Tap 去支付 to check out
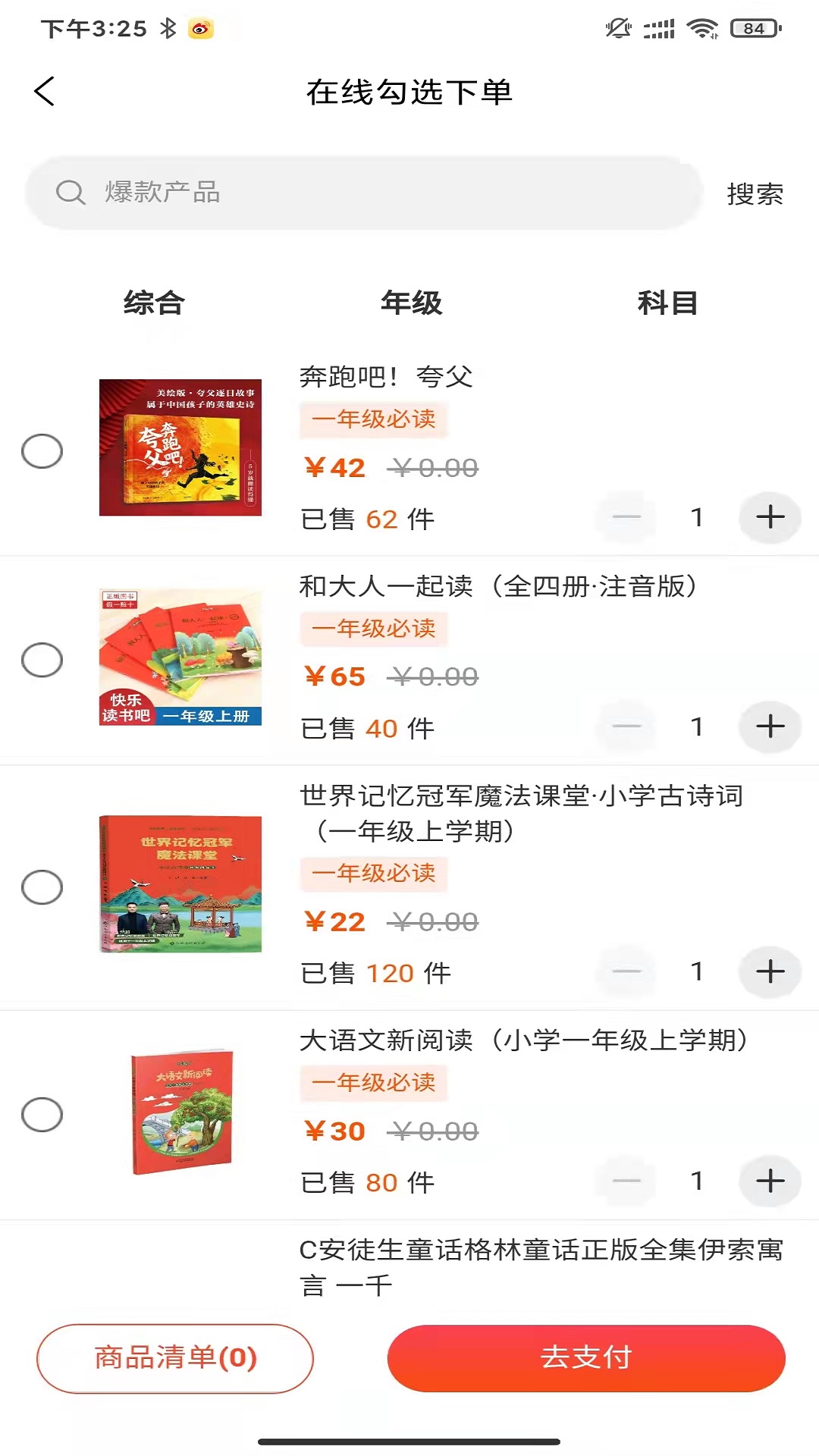This screenshot has height=1456, width=819. click(x=586, y=1358)
